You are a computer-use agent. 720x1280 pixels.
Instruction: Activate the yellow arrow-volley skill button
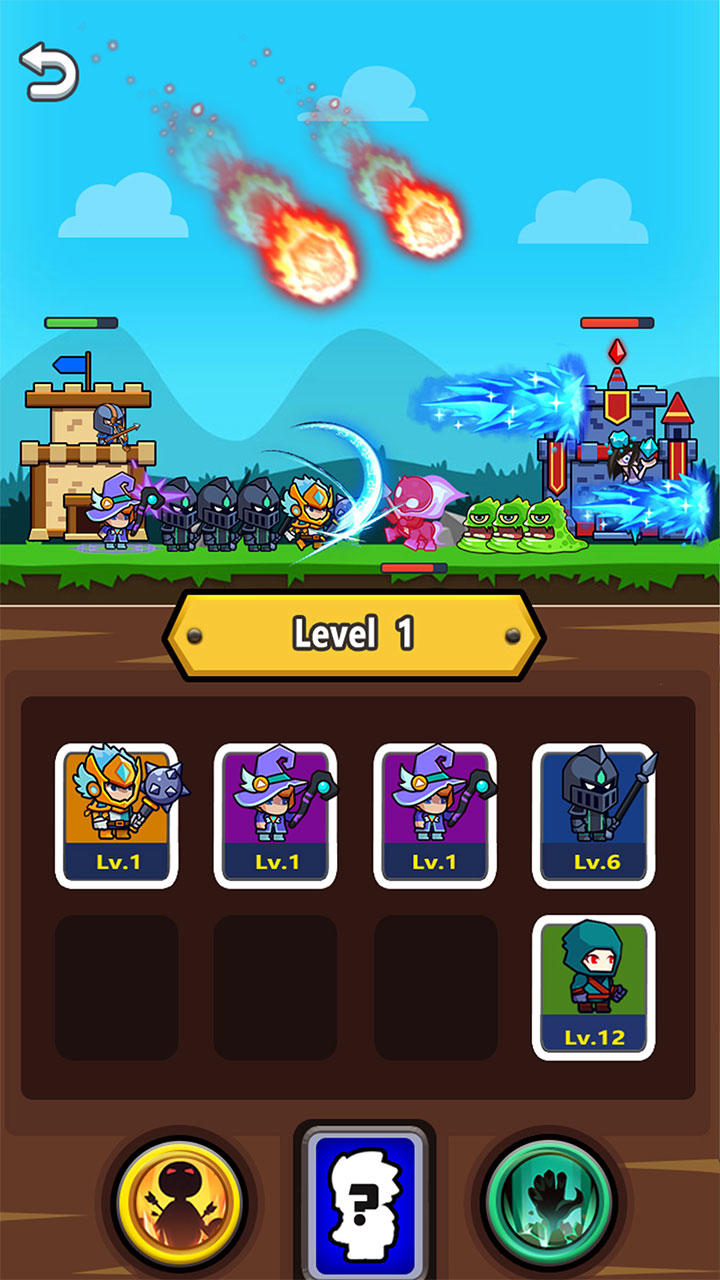(179, 1200)
